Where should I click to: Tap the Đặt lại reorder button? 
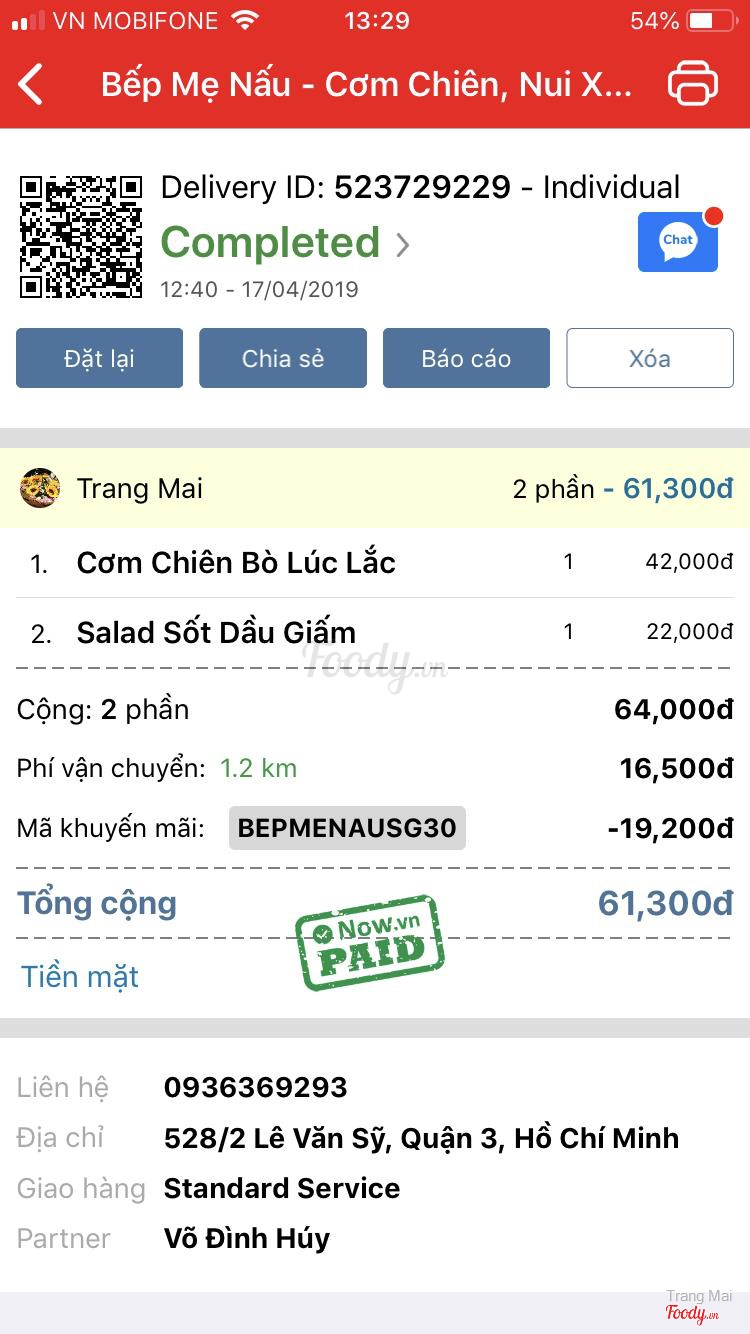tap(99, 358)
